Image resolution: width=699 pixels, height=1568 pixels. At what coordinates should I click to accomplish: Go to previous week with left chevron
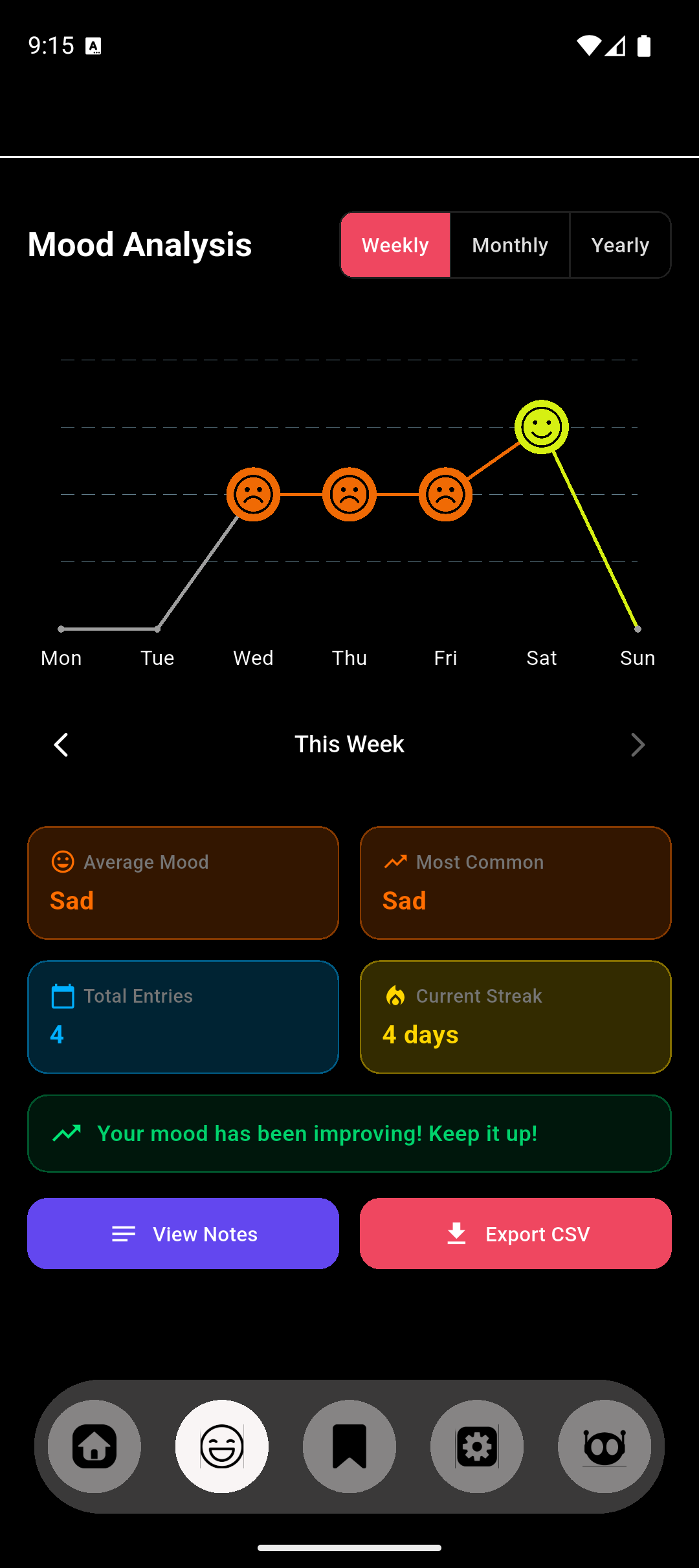click(x=61, y=745)
